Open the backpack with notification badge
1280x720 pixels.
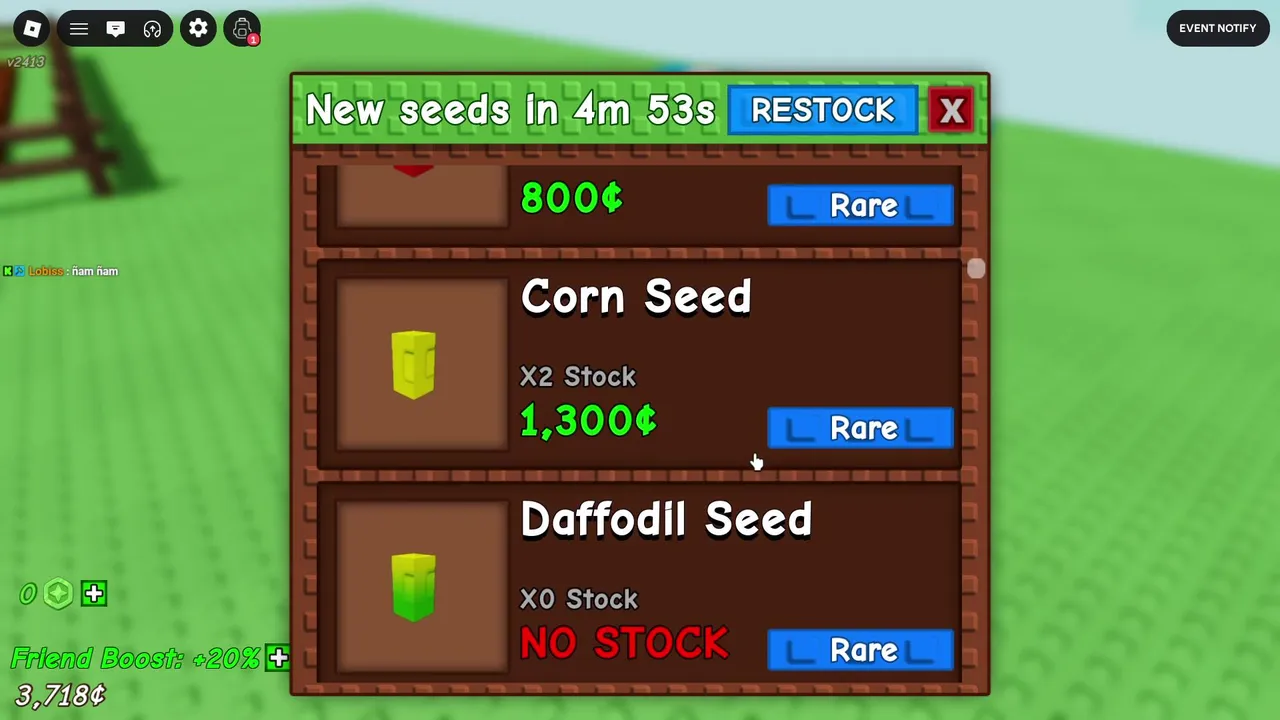tap(242, 29)
